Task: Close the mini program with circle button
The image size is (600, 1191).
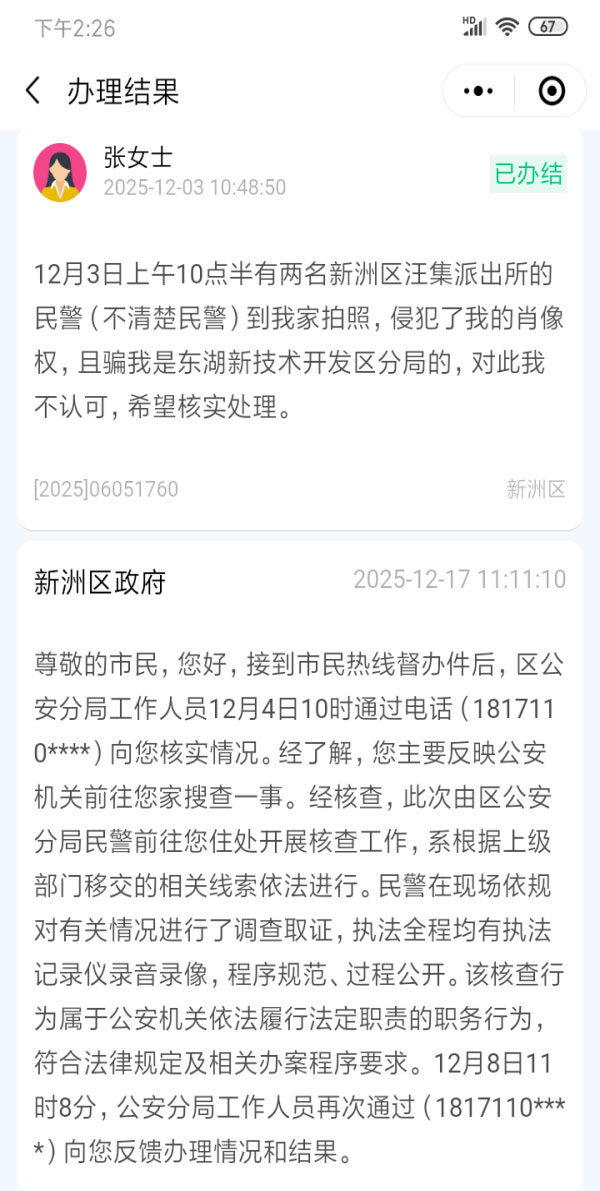Action: tap(551, 91)
